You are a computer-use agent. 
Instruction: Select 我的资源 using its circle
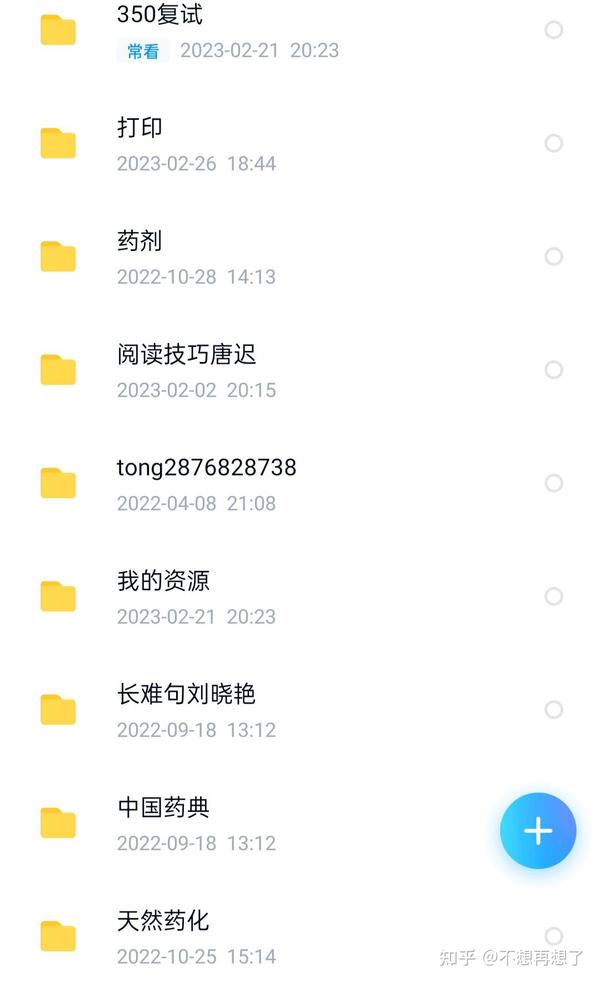point(554,596)
